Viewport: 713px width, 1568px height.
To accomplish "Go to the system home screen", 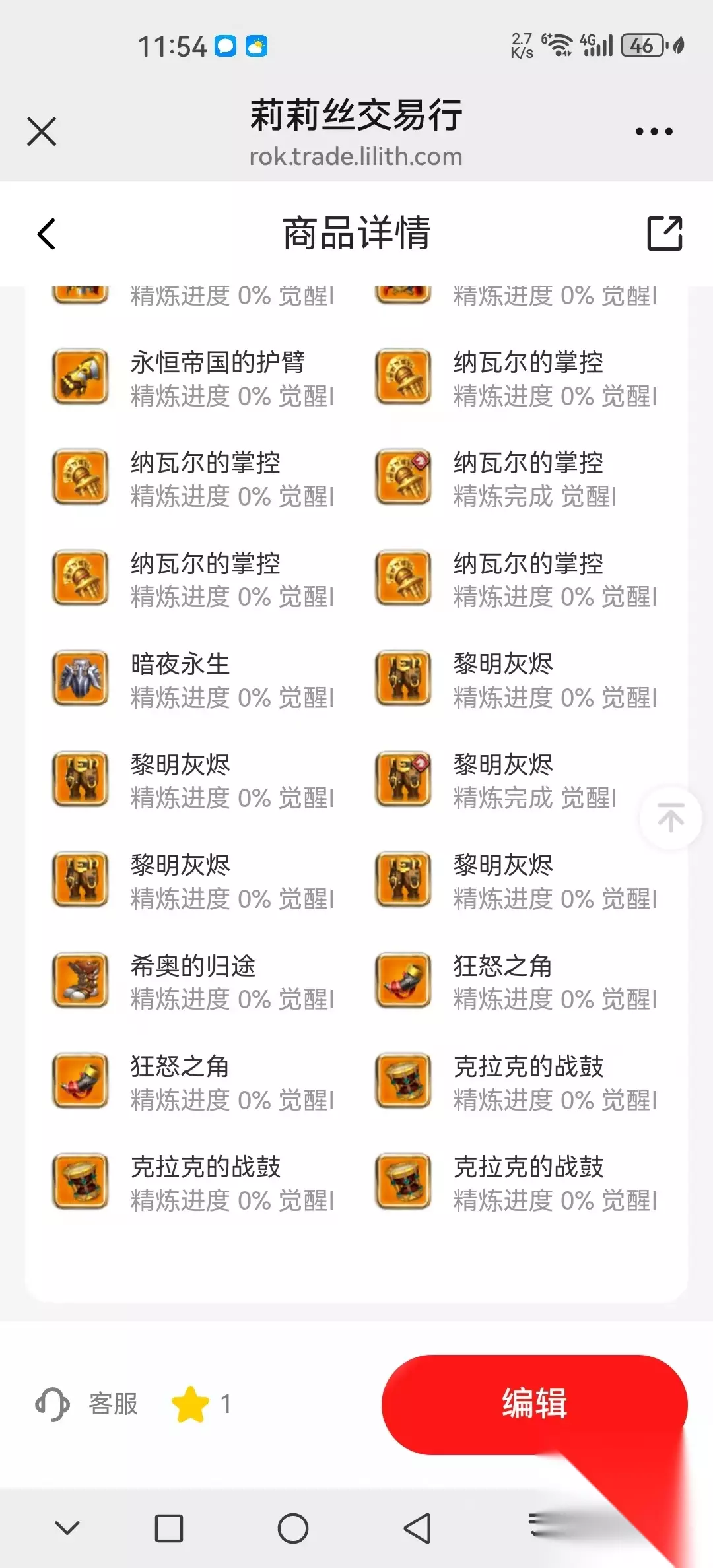I will point(293,1528).
